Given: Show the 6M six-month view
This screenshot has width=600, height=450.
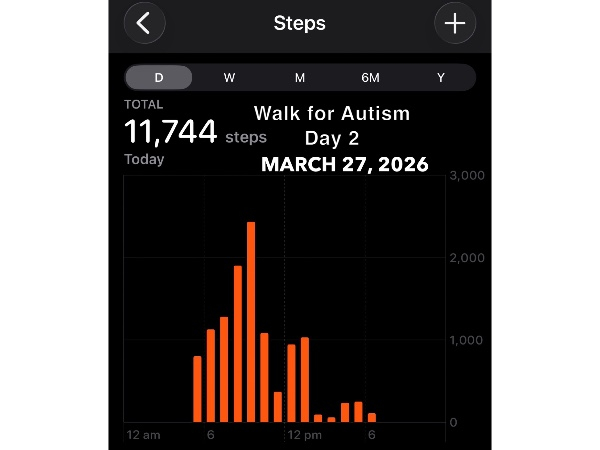Looking at the screenshot, I should pyautogui.click(x=370, y=78).
